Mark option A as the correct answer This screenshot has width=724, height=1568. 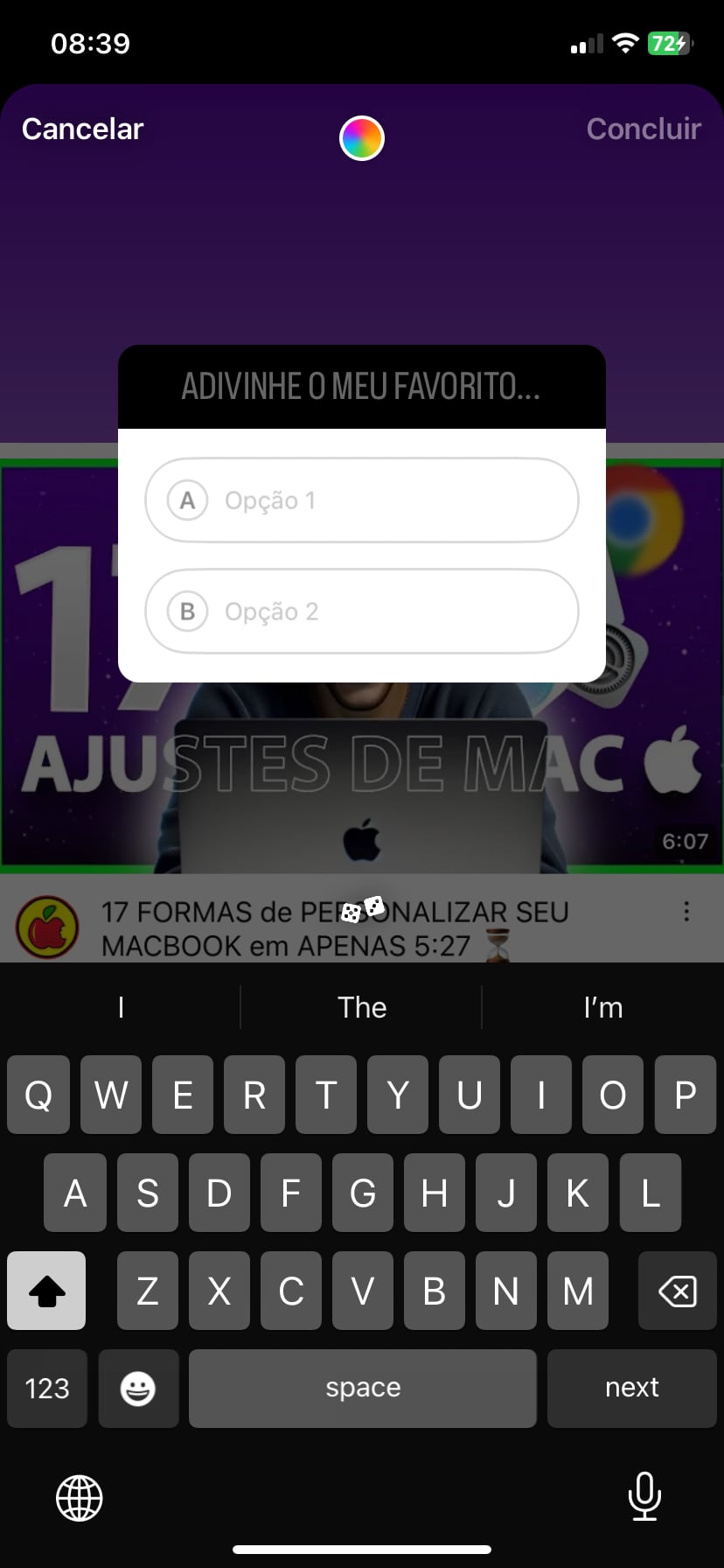[x=187, y=500]
